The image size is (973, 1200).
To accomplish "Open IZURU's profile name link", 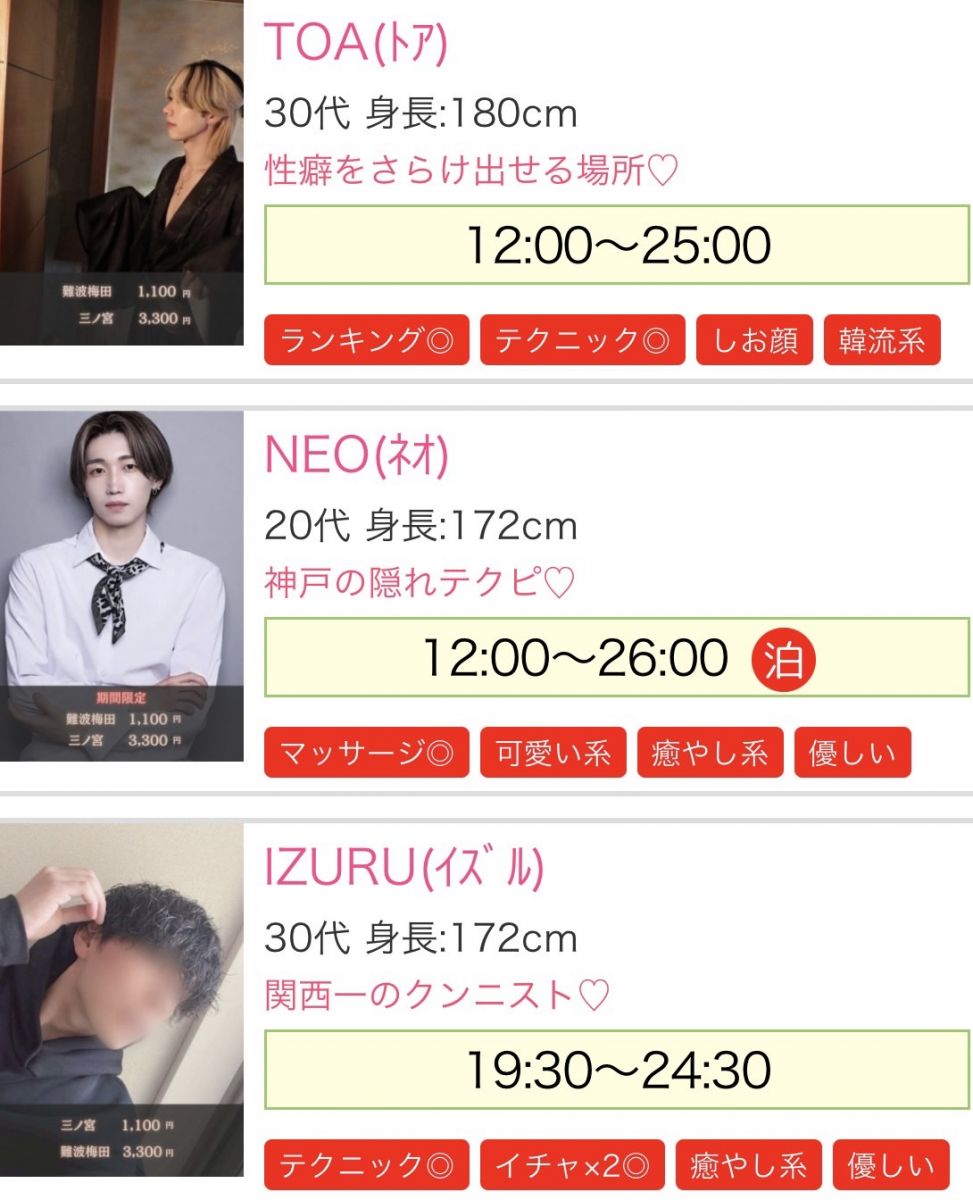I will click(x=404, y=869).
